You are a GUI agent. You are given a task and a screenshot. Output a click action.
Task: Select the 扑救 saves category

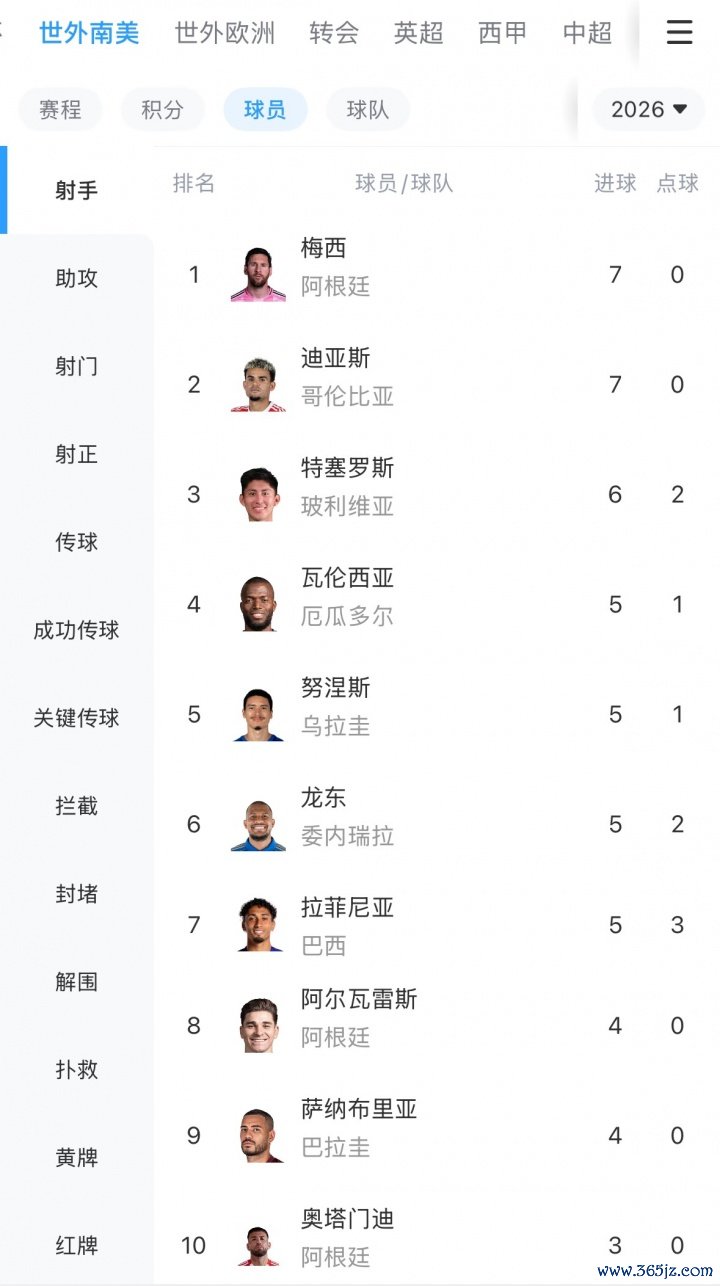pos(76,1070)
